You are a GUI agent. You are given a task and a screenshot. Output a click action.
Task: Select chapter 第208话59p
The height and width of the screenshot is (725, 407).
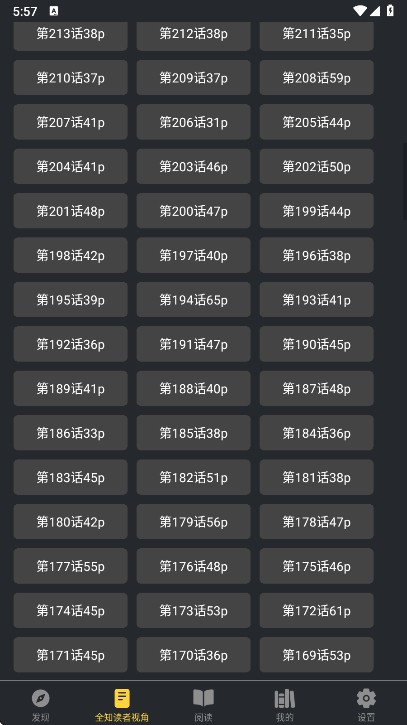tap(316, 78)
